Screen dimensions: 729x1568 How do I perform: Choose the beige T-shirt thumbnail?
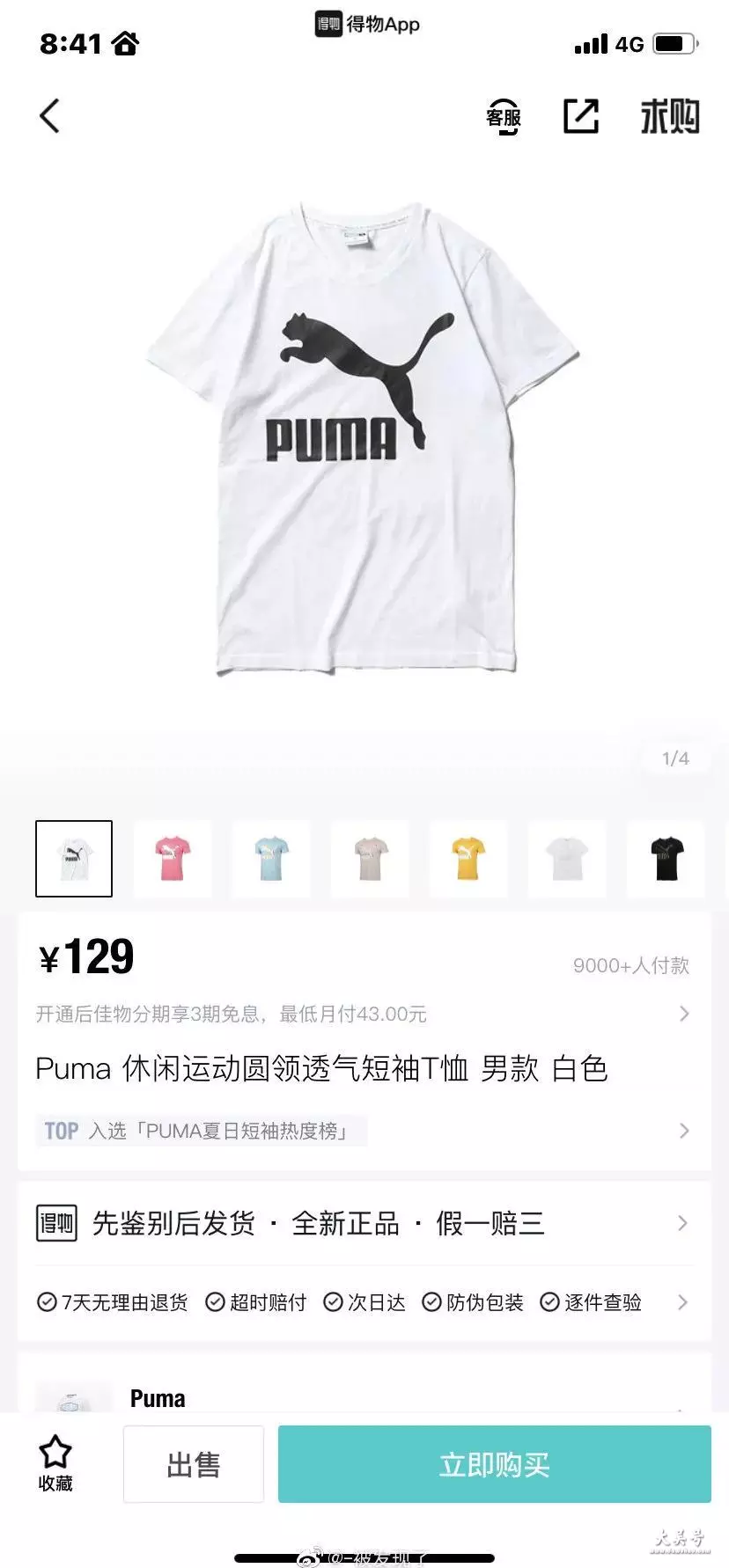tap(370, 859)
